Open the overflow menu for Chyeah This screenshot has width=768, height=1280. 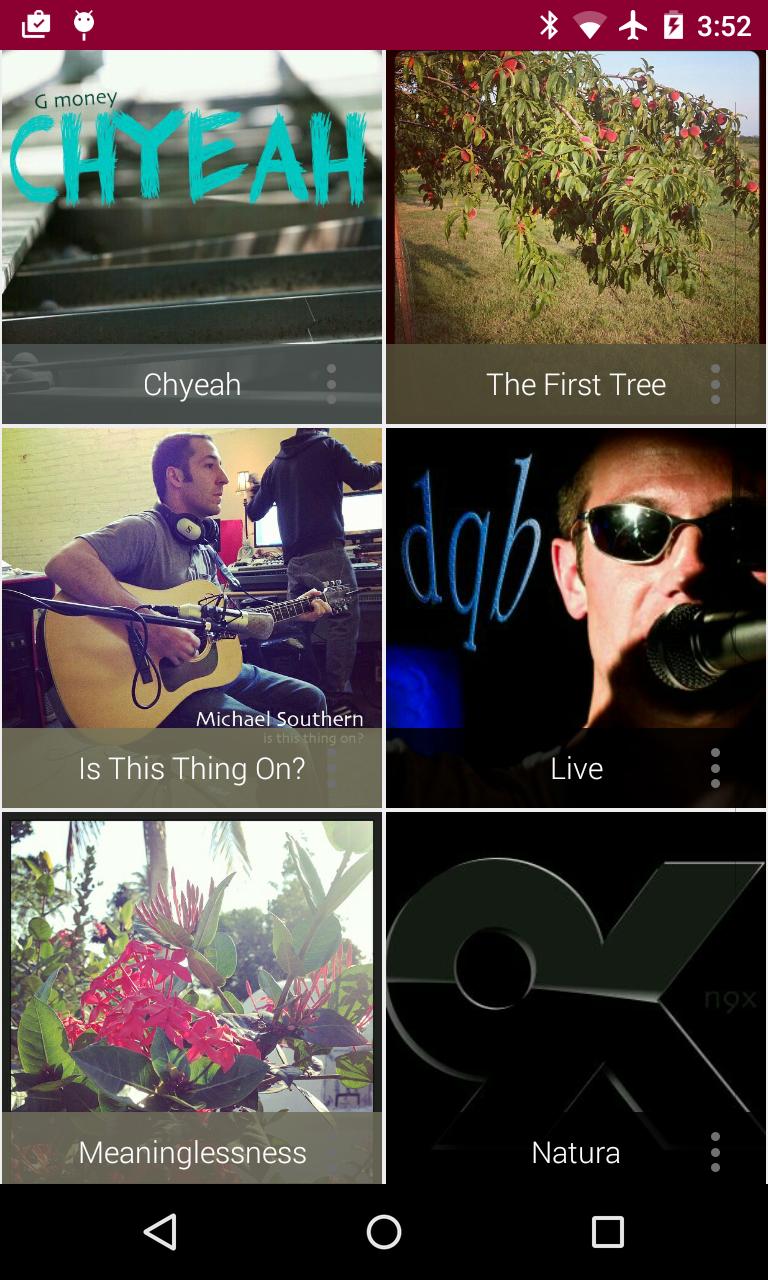click(x=331, y=384)
